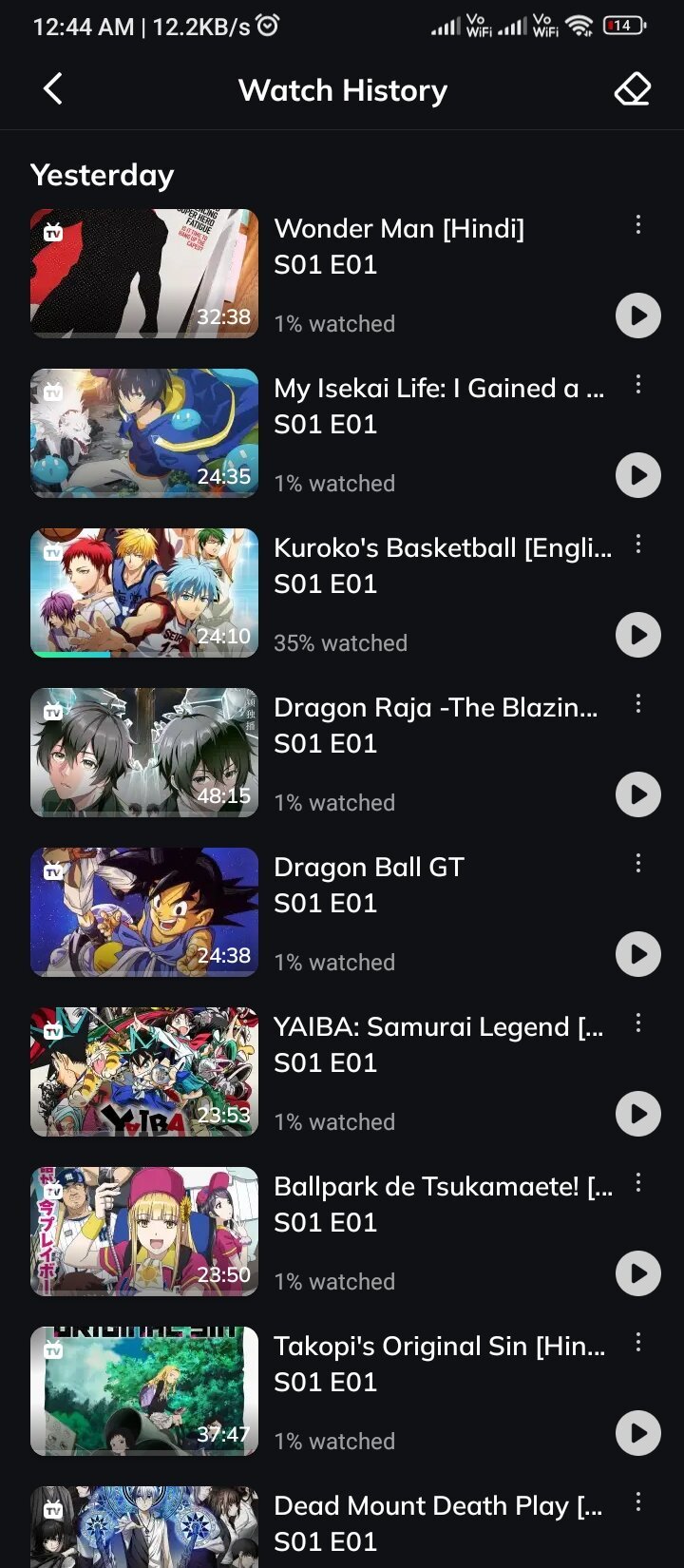Open Wonder Man [Hindi] thumbnail

144,274
